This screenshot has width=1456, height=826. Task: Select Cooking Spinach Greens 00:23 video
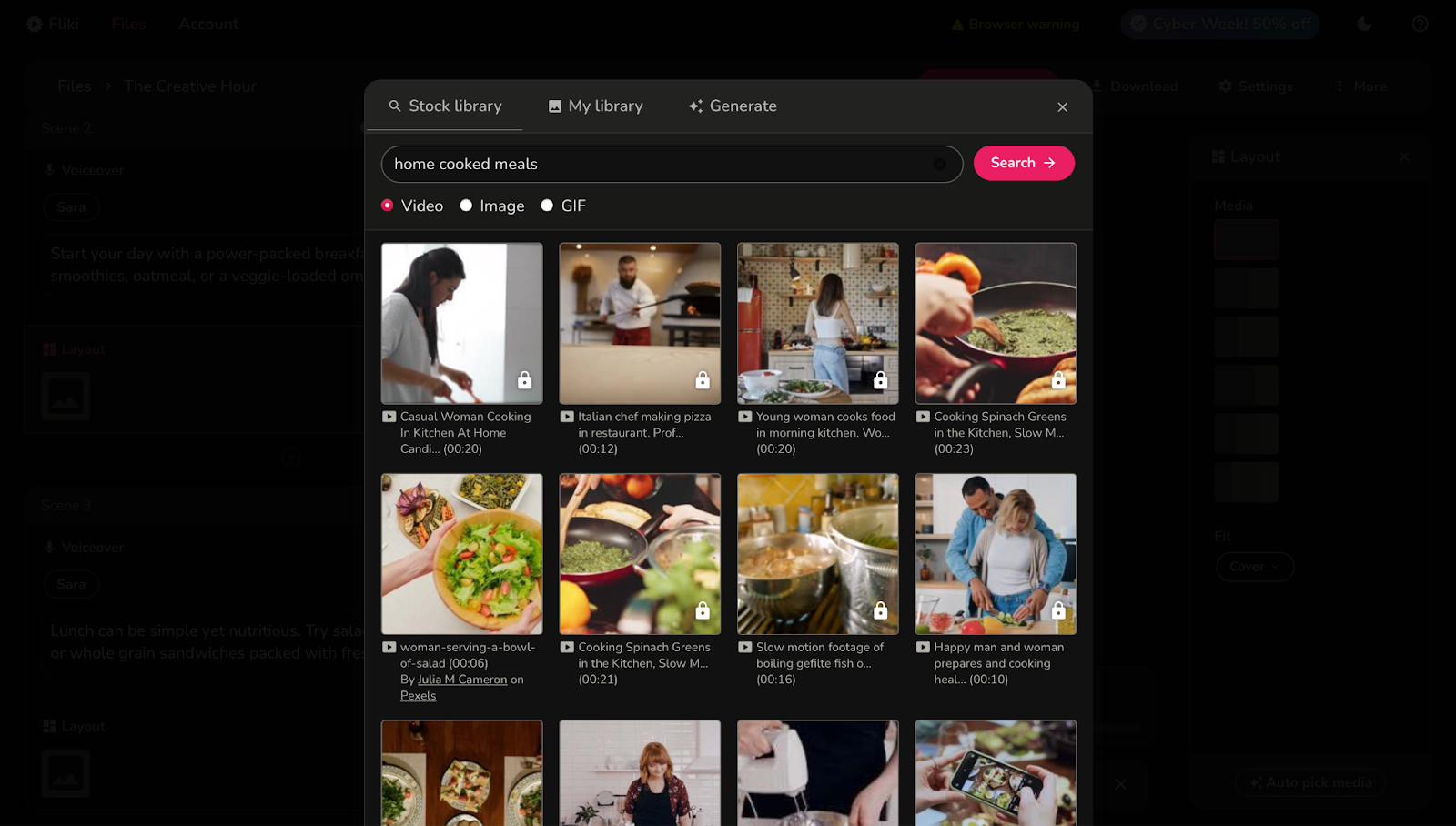(x=996, y=323)
